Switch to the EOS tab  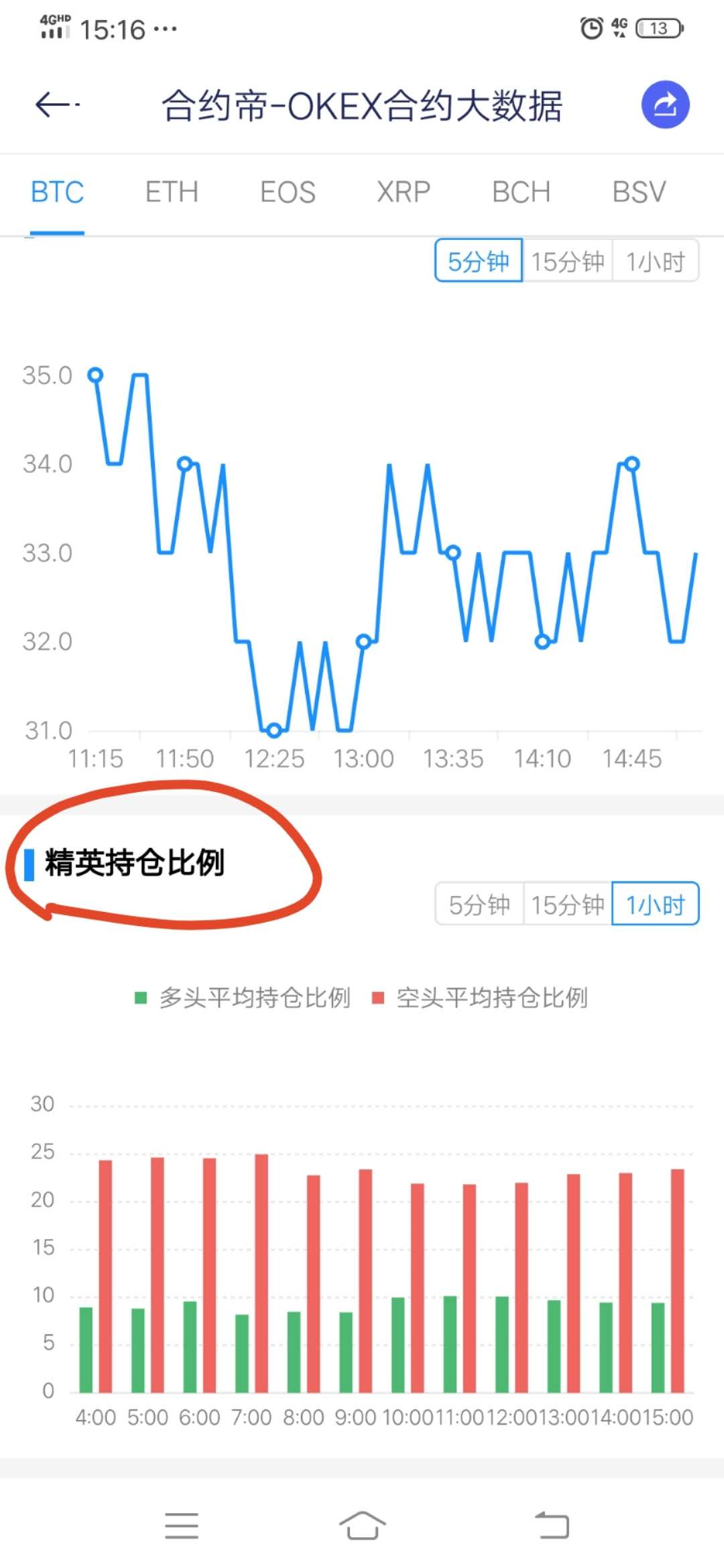click(x=288, y=192)
